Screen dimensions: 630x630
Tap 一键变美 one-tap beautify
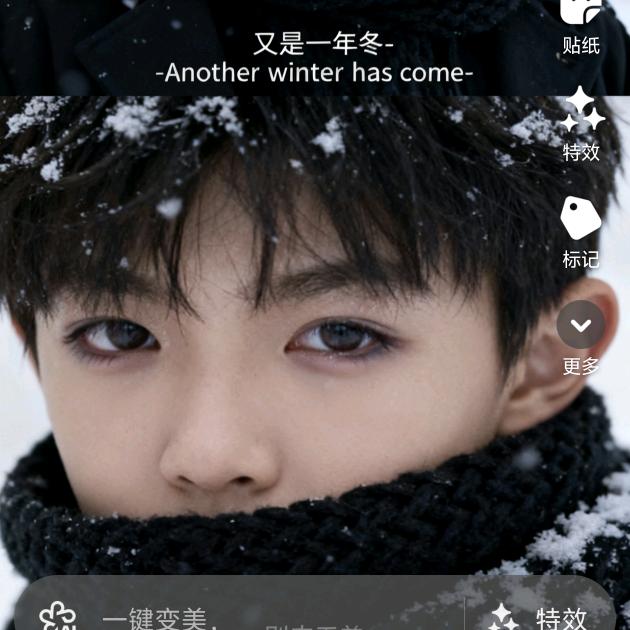click(130, 615)
